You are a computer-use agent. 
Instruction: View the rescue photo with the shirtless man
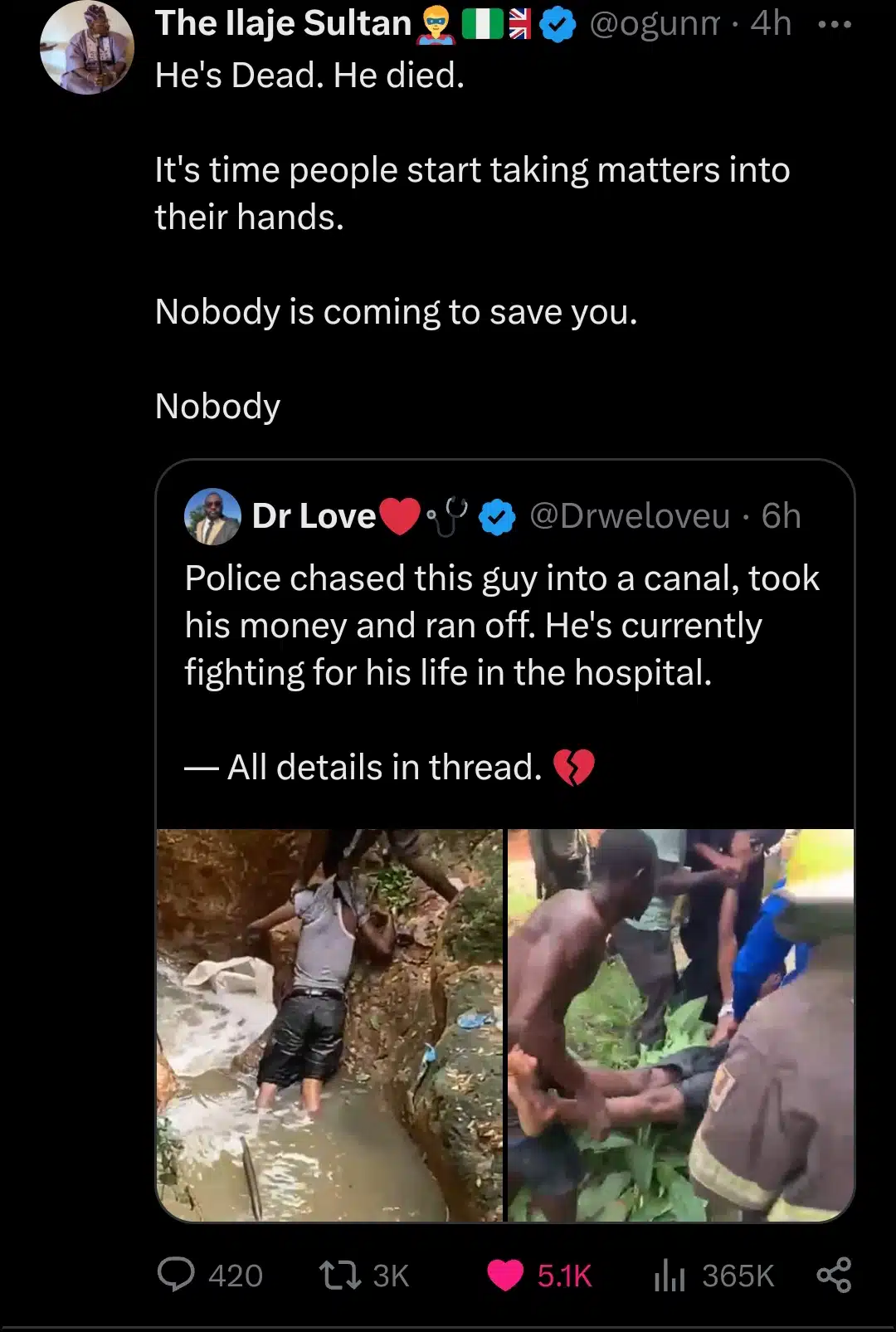(680, 1024)
